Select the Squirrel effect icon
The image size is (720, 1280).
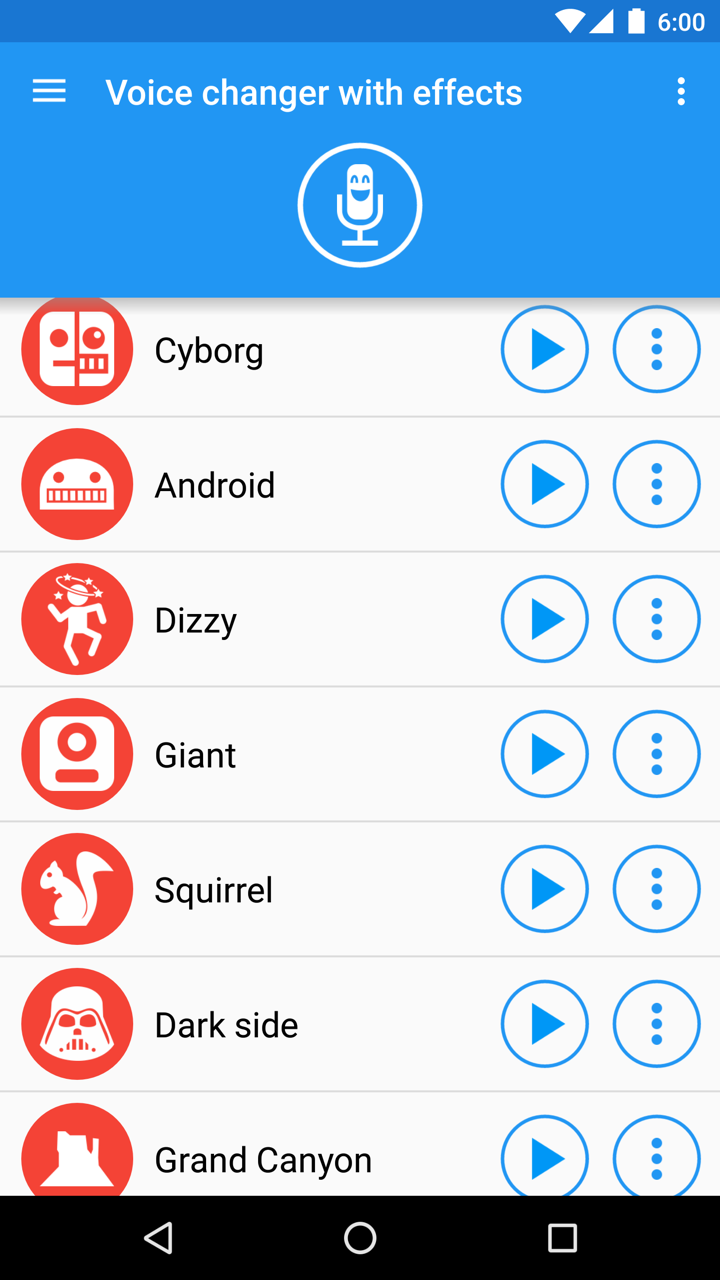click(x=77, y=889)
